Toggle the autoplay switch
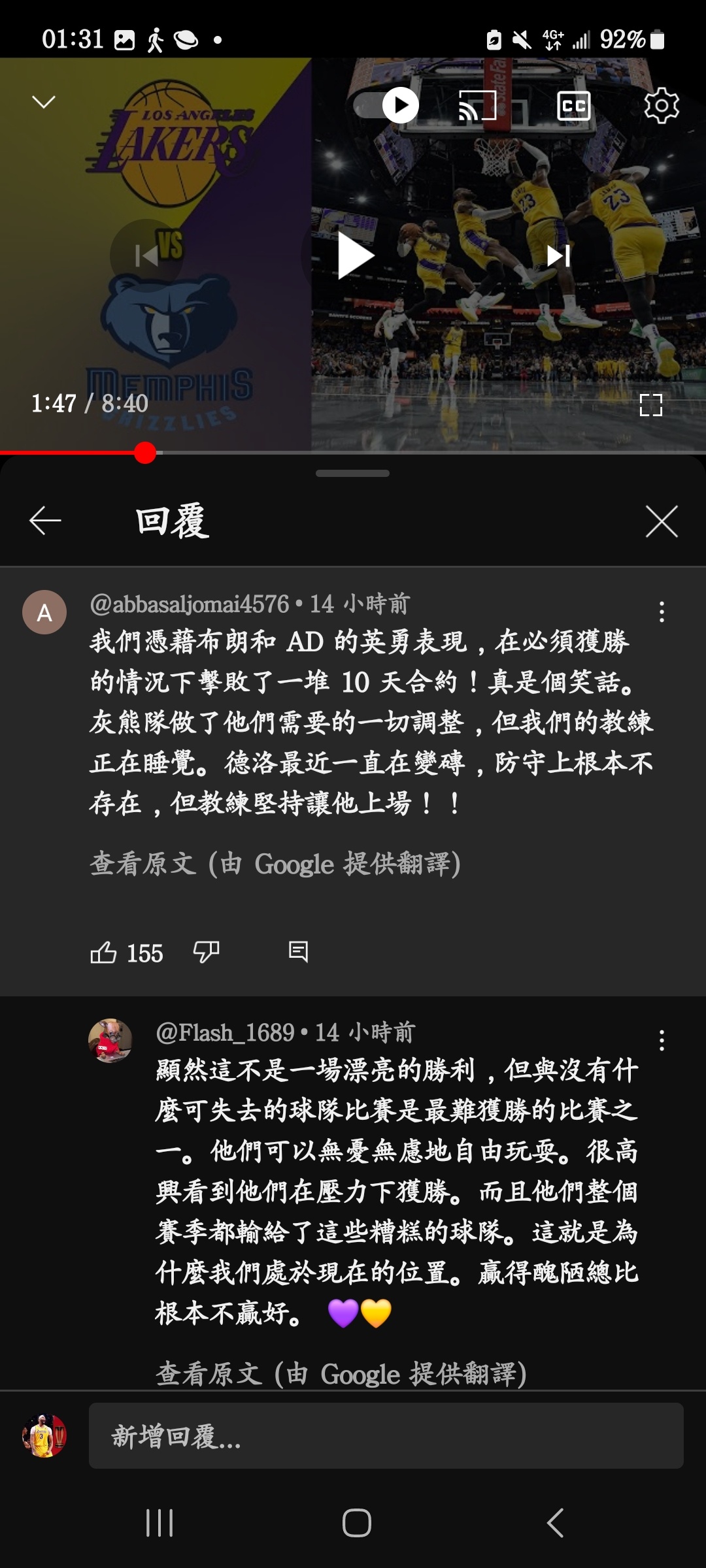Image resolution: width=706 pixels, height=1568 pixels. tap(386, 105)
